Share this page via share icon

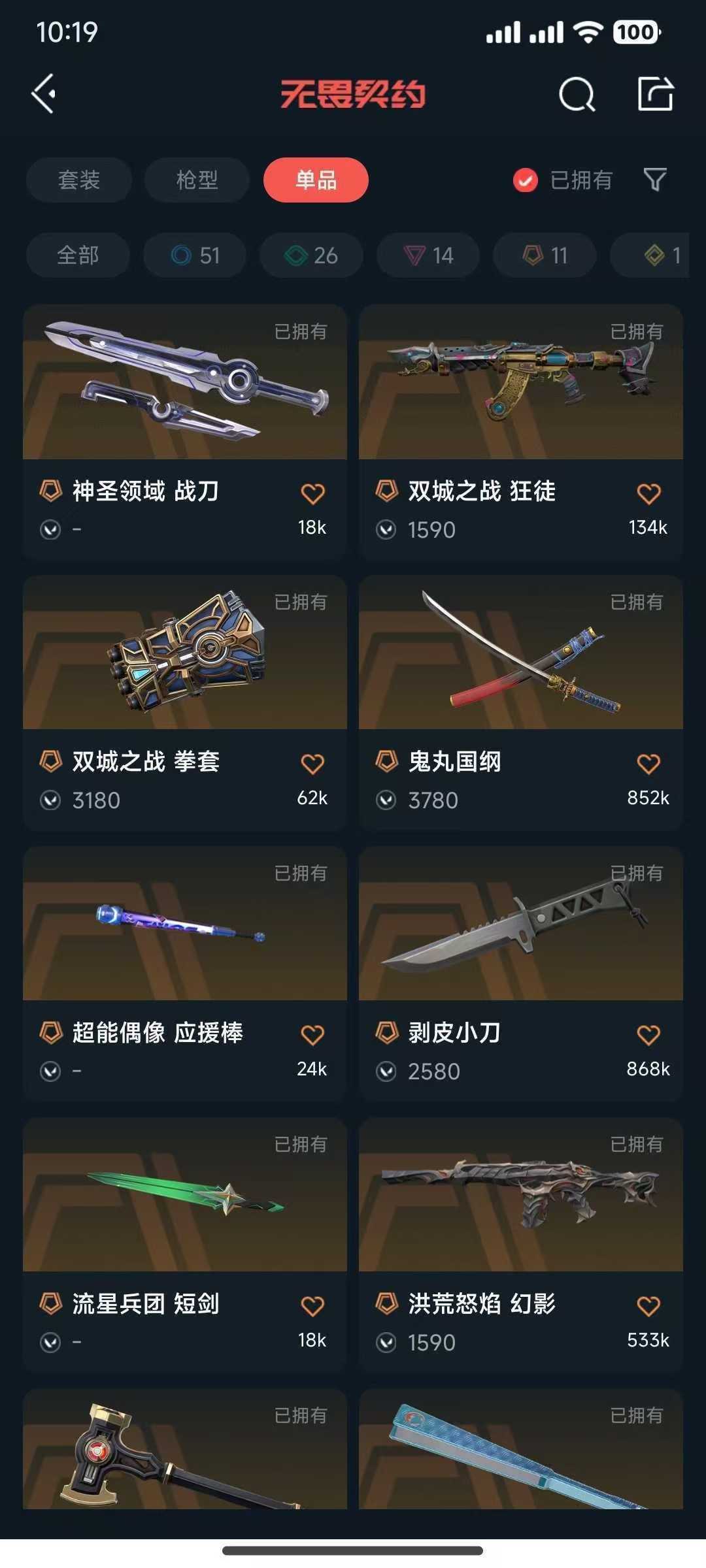655,94
